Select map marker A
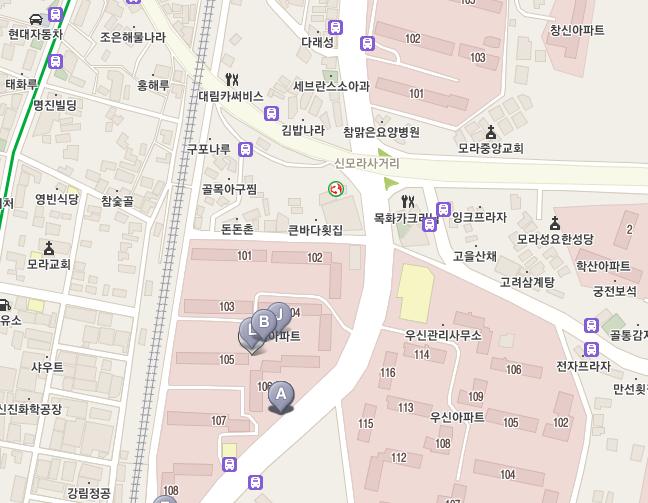Viewport: 648px width, 503px height. 281,395
